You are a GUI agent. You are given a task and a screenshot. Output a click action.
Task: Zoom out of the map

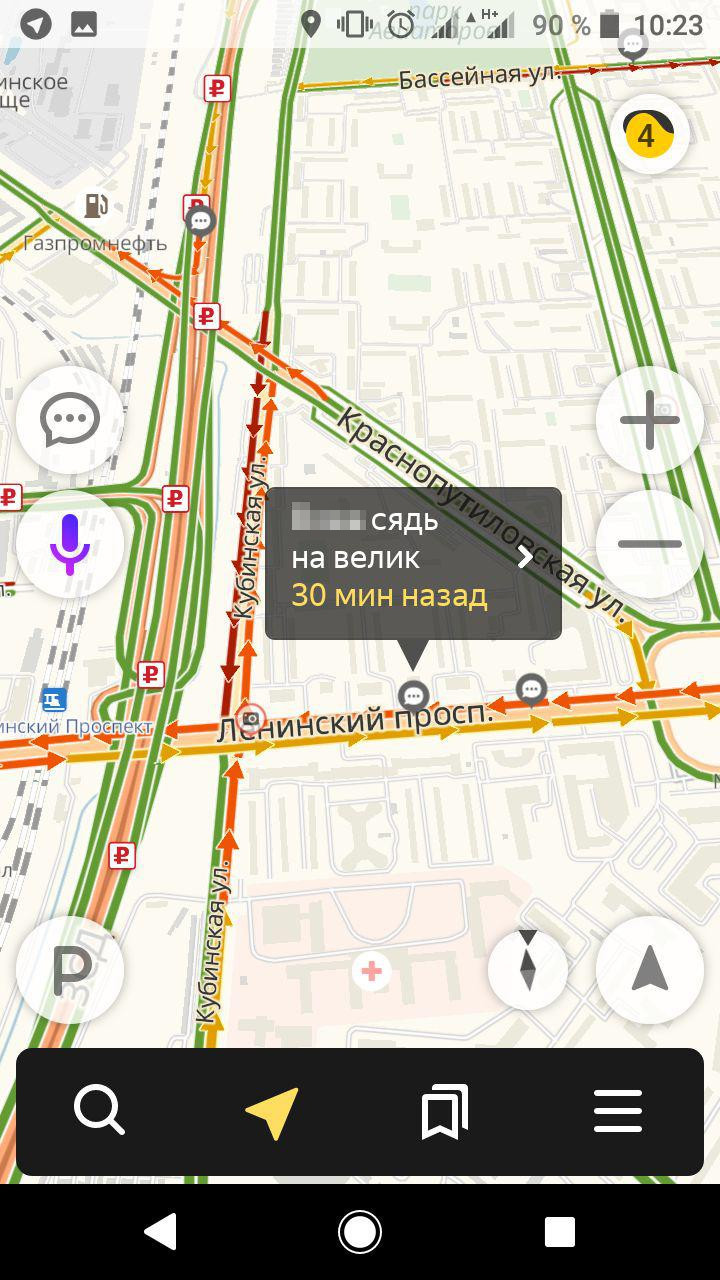click(x=650, y=545)
